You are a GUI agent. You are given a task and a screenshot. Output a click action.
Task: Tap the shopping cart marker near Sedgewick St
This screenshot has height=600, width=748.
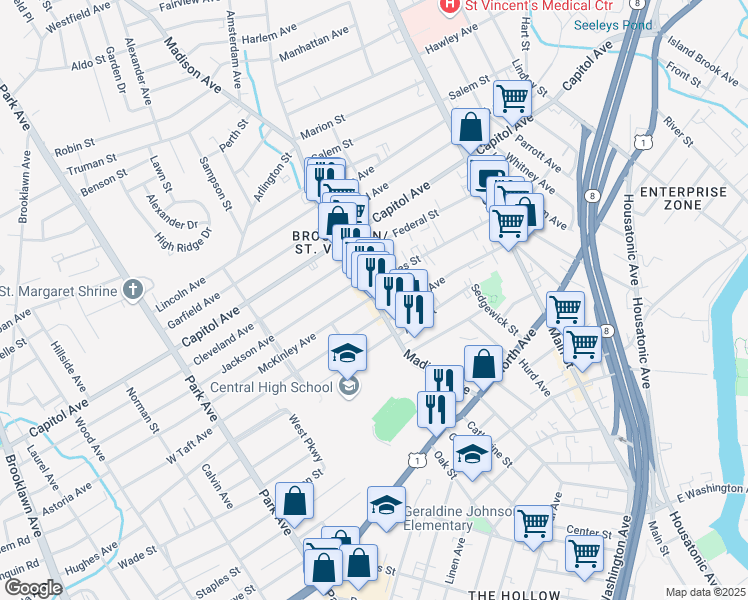pyautogui.click(x=566, y=311)
